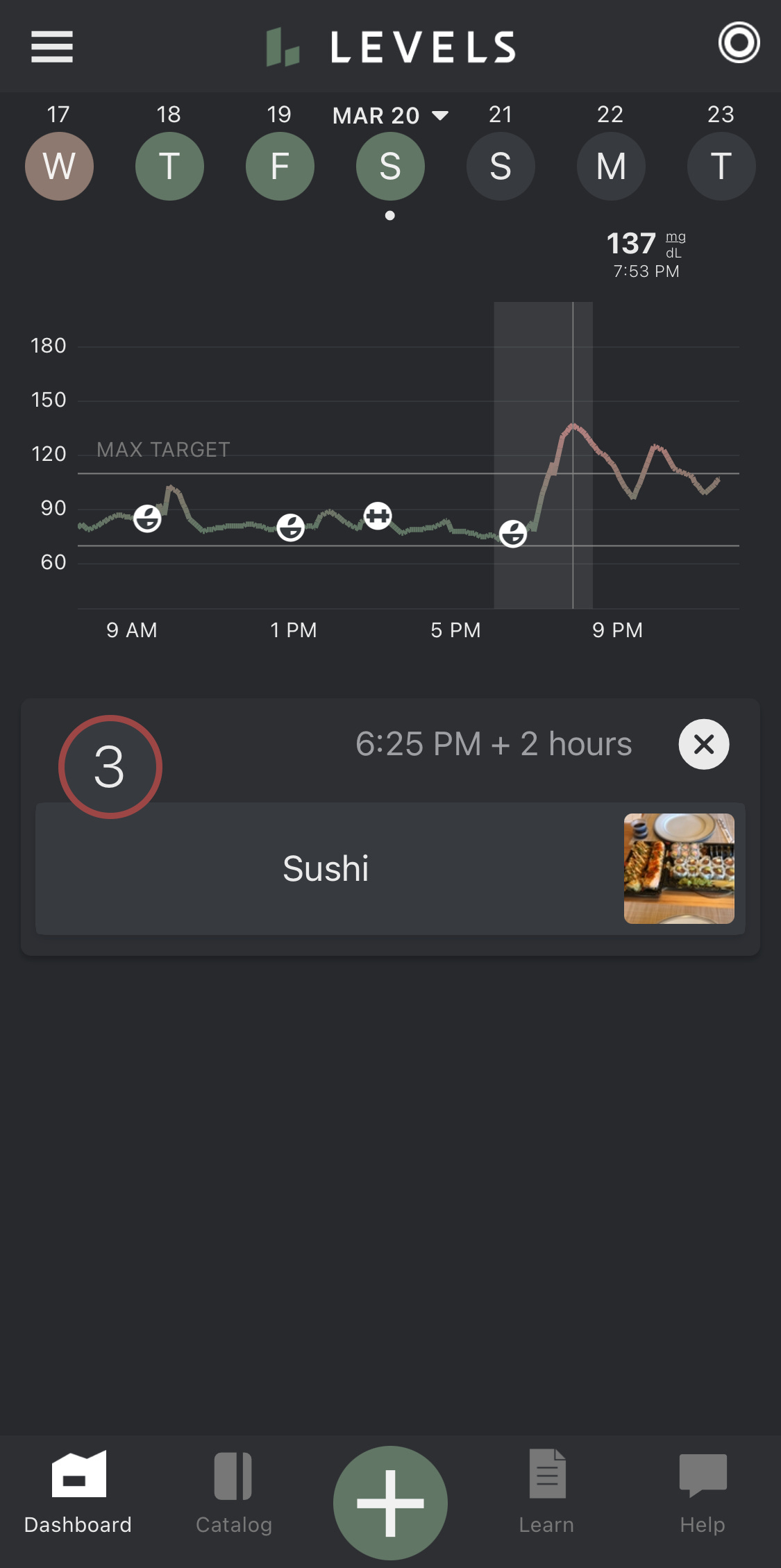Add a new log entry
Image resolution: width=781 pixels, height=1568 pixels.
click(x=390, y=1503)
